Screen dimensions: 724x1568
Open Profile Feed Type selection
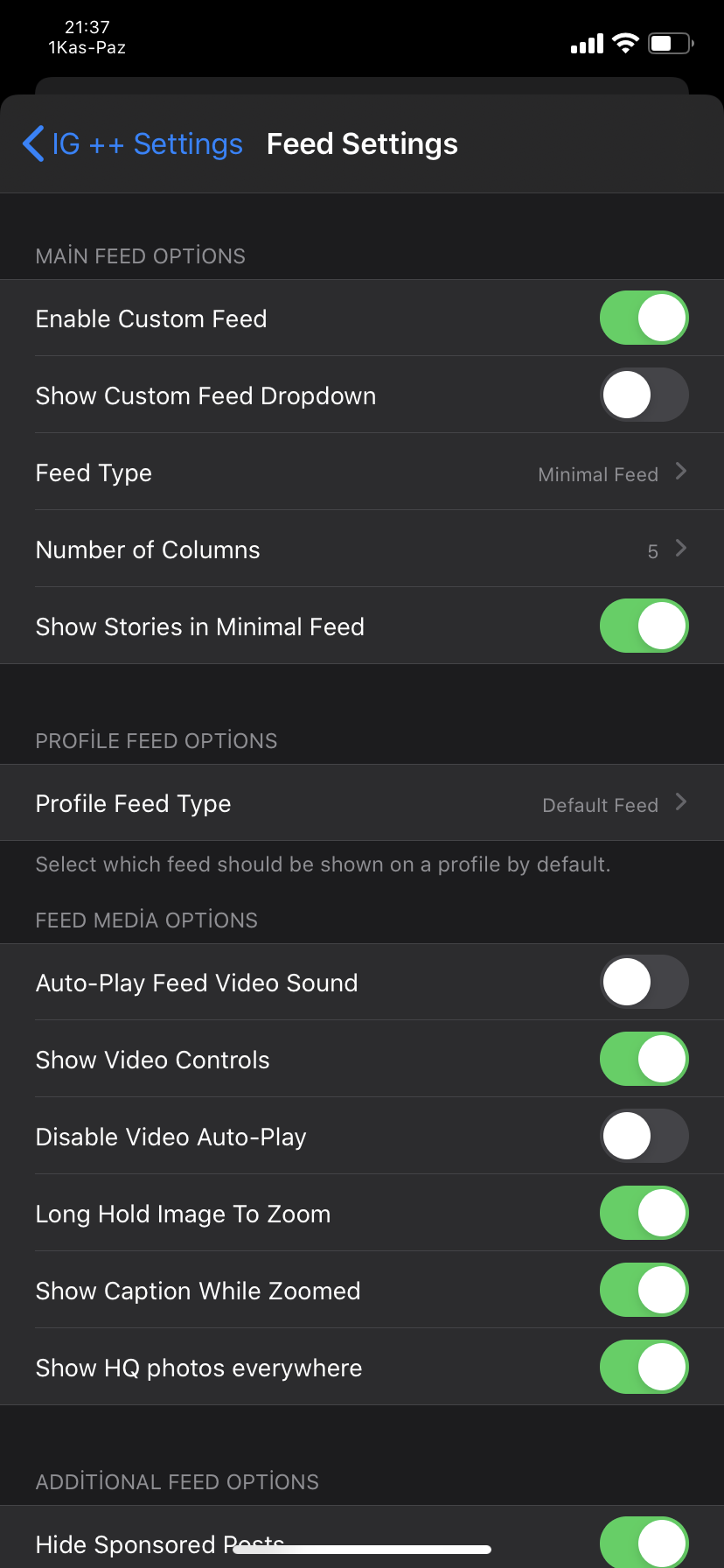(362, 803)
